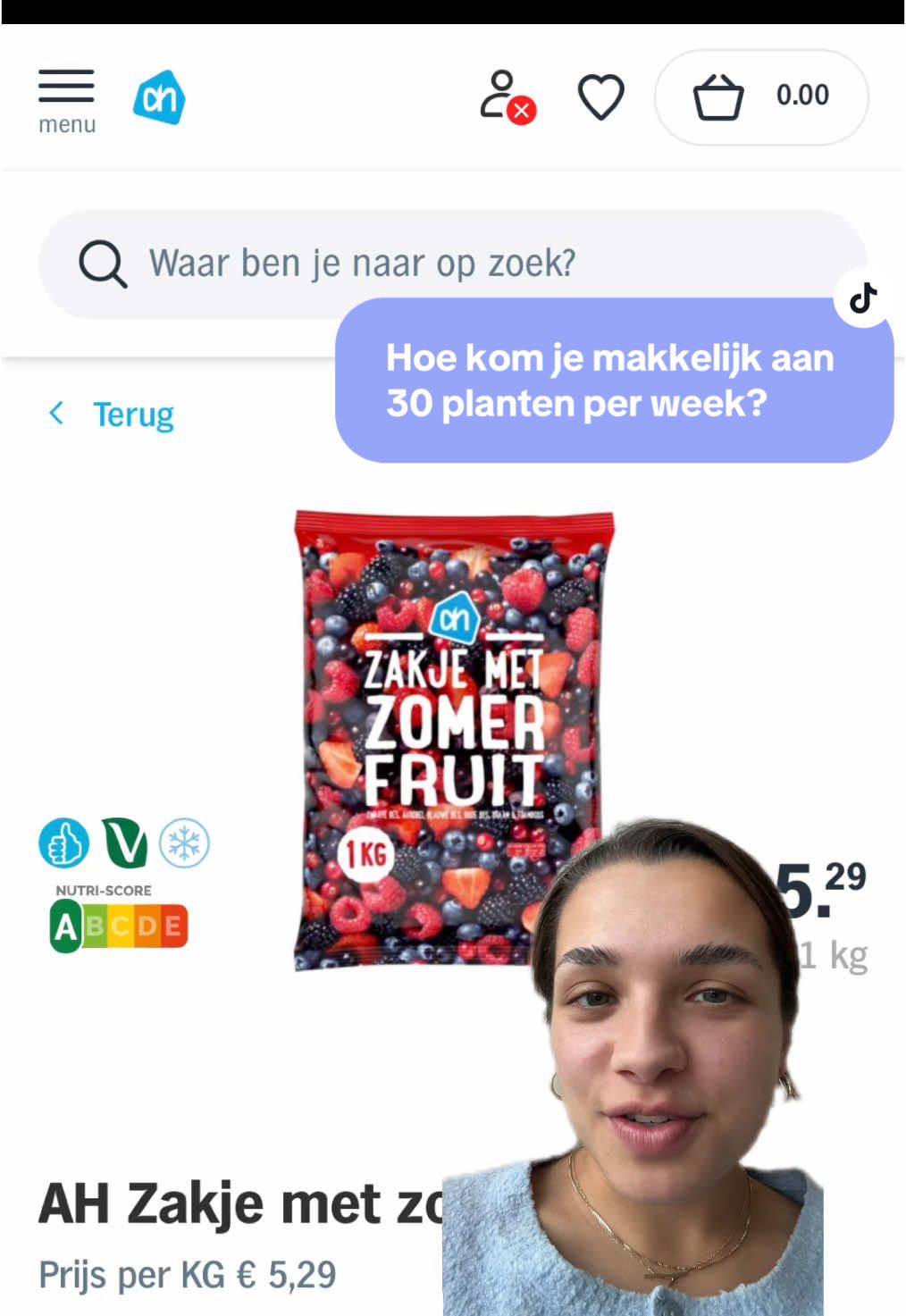
Task: Open the hamburger menu
Action: 66,87
